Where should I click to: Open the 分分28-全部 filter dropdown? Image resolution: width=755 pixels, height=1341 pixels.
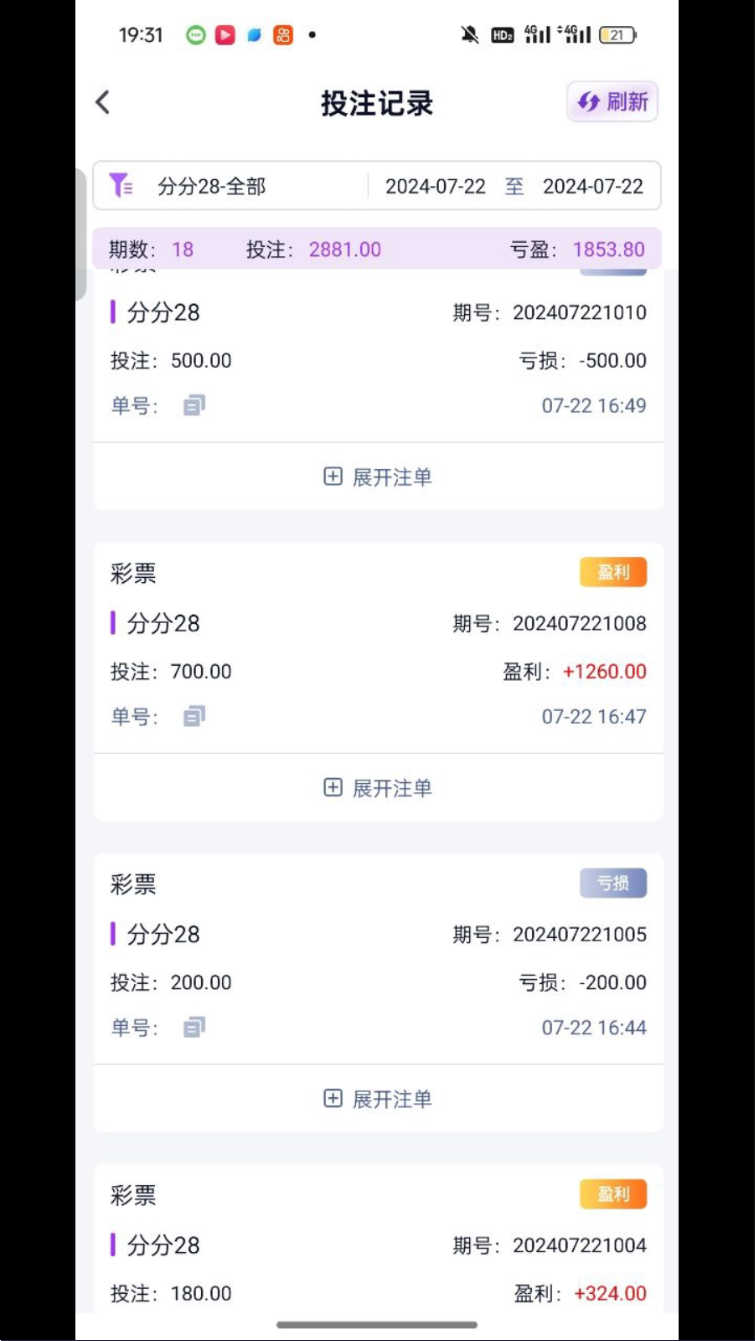pyautogui.click(x=187, y=186)
